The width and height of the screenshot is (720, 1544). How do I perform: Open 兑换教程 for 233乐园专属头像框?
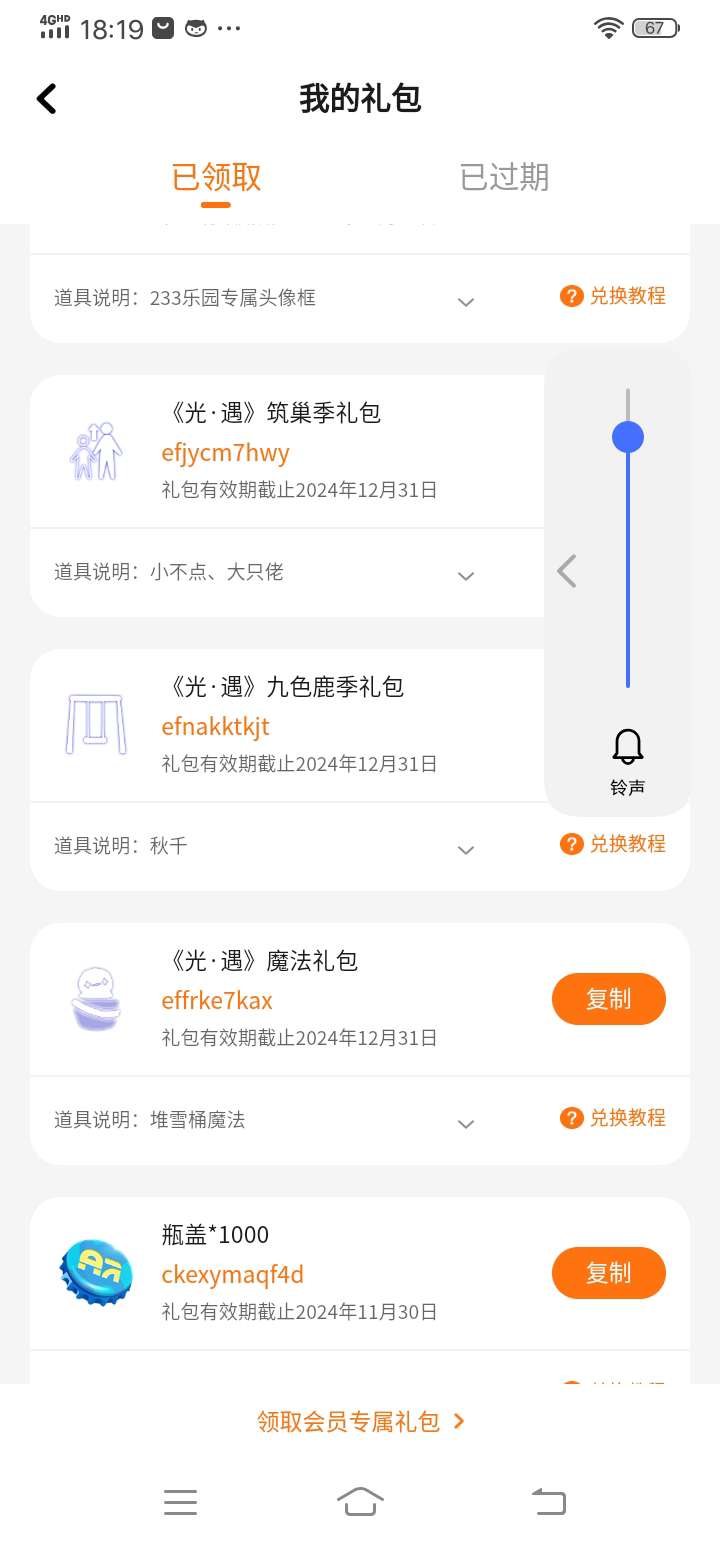613,296
